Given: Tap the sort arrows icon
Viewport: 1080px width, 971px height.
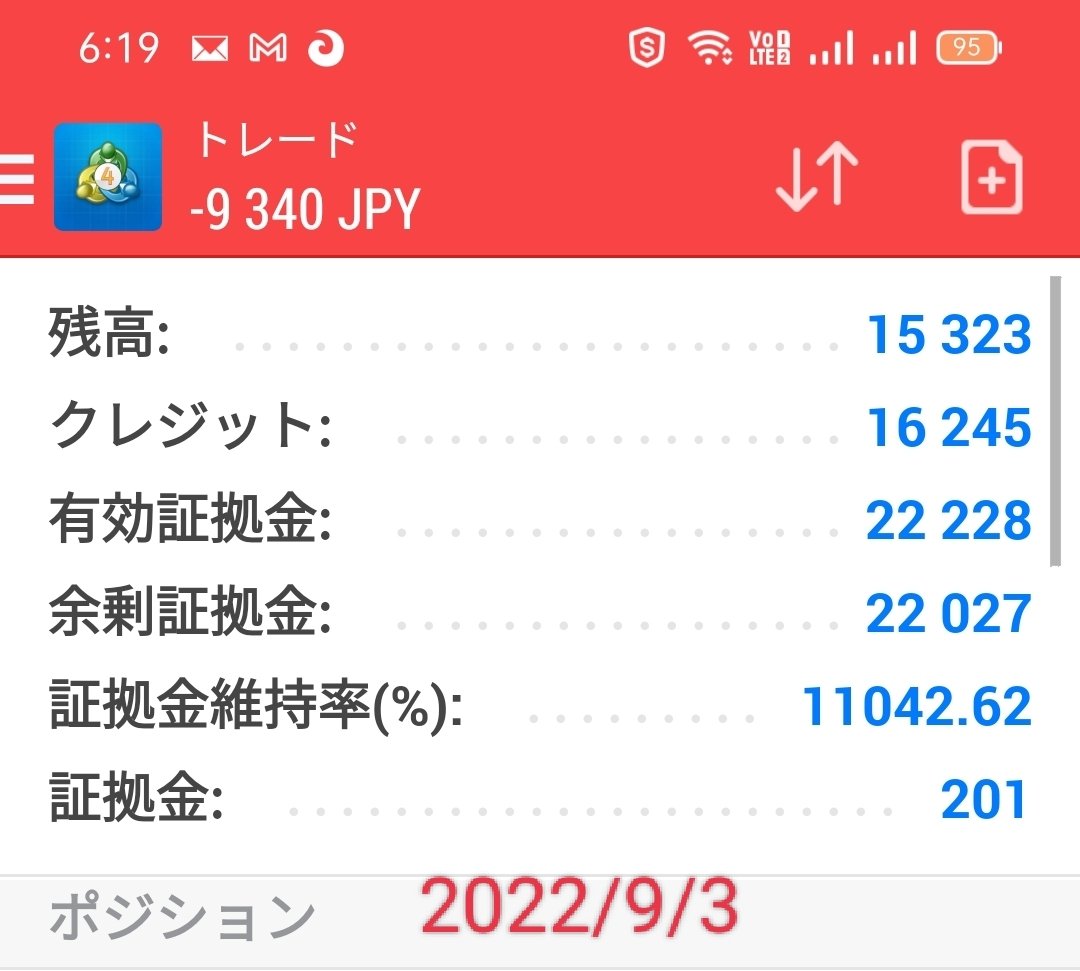Looking at the screenshot, I should 817,178.
